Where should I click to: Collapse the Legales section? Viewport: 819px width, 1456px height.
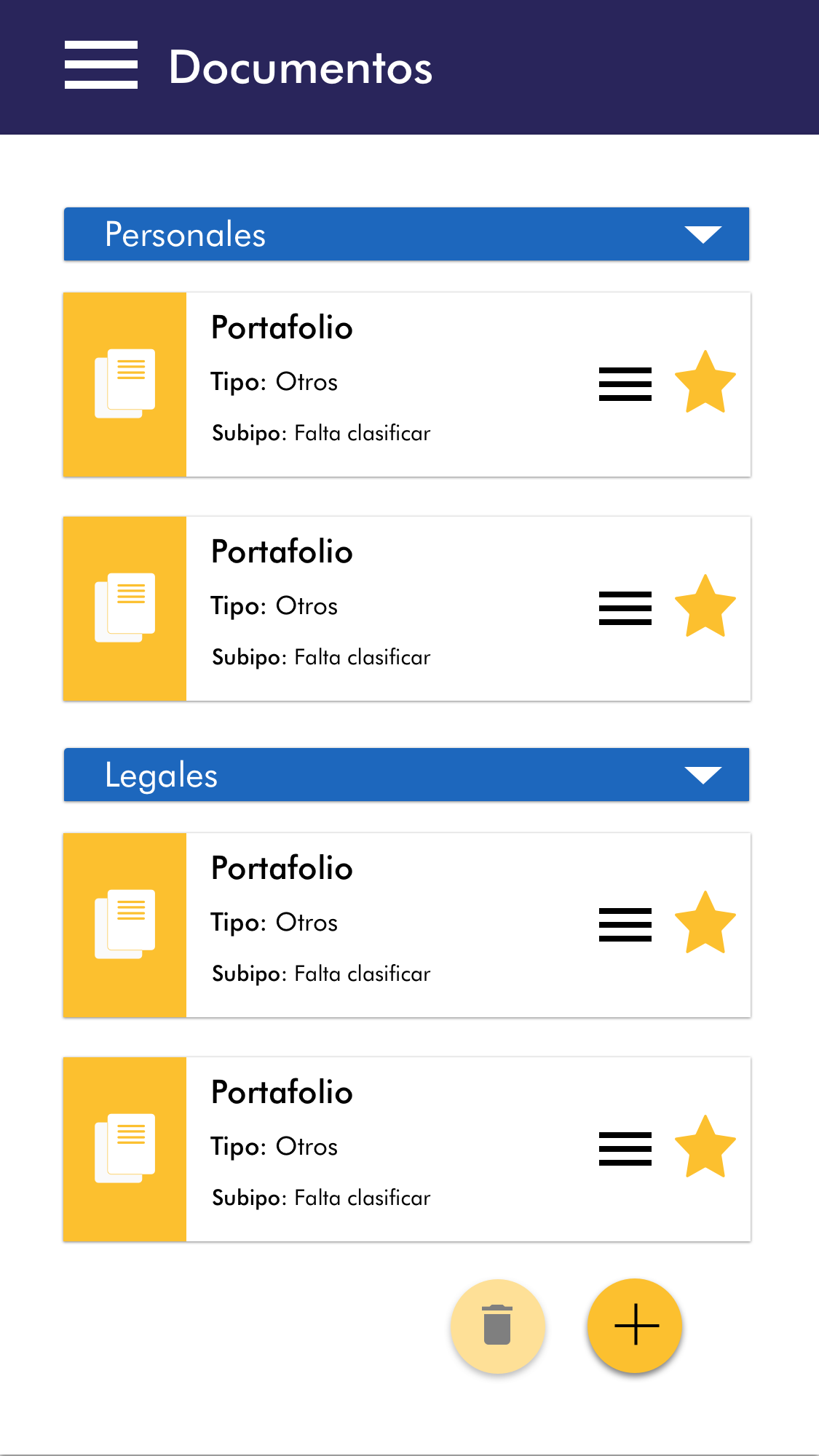pyautogui.click(x=703, y=775)
